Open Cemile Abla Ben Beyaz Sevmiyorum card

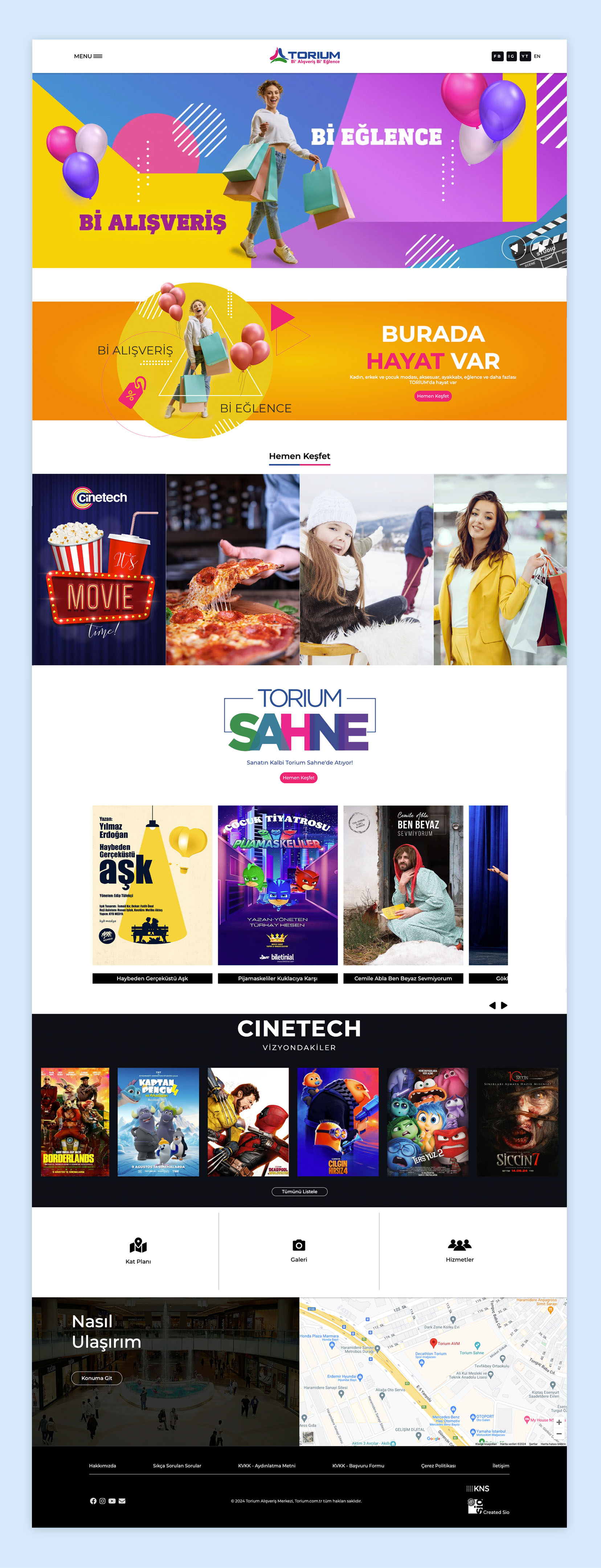tap(403, 886)
